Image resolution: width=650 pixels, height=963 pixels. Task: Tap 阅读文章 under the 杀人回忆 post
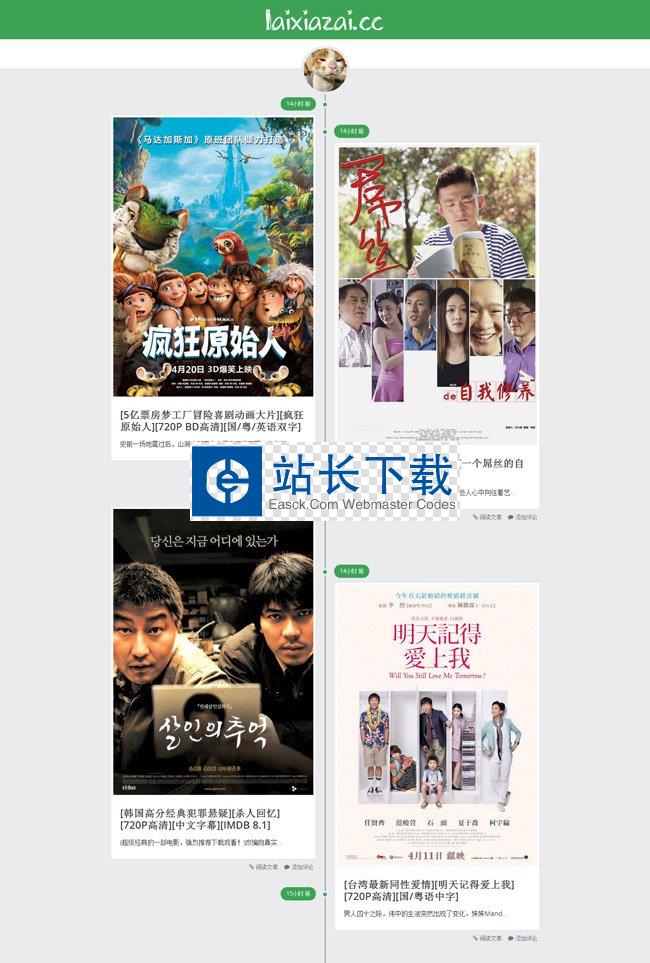pyautogui.click(x=265, y=867)
